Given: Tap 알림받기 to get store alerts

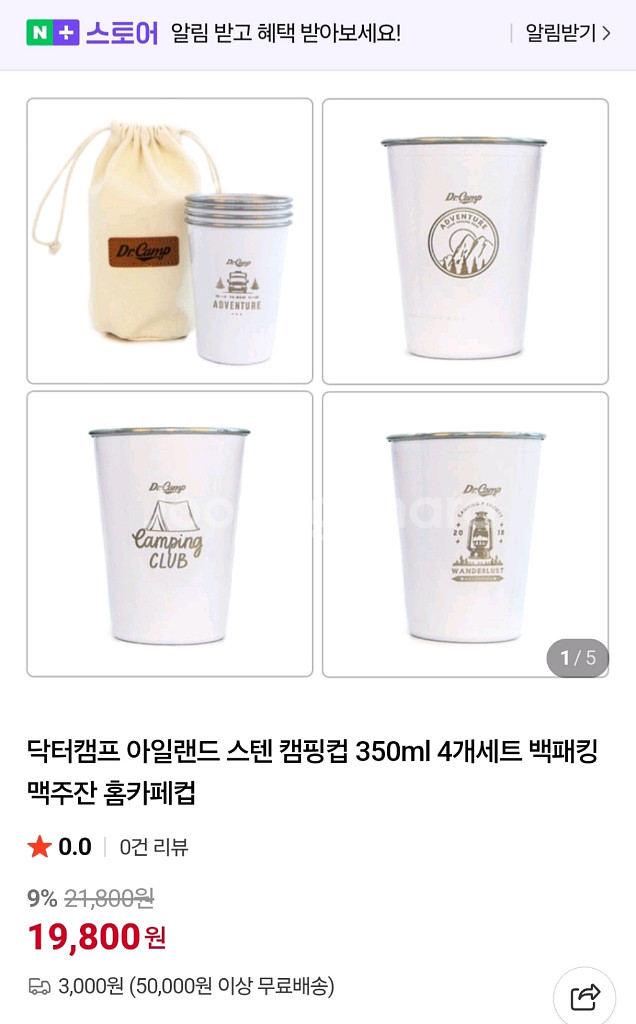Looking at the screenshot, I should click(567, 33).
